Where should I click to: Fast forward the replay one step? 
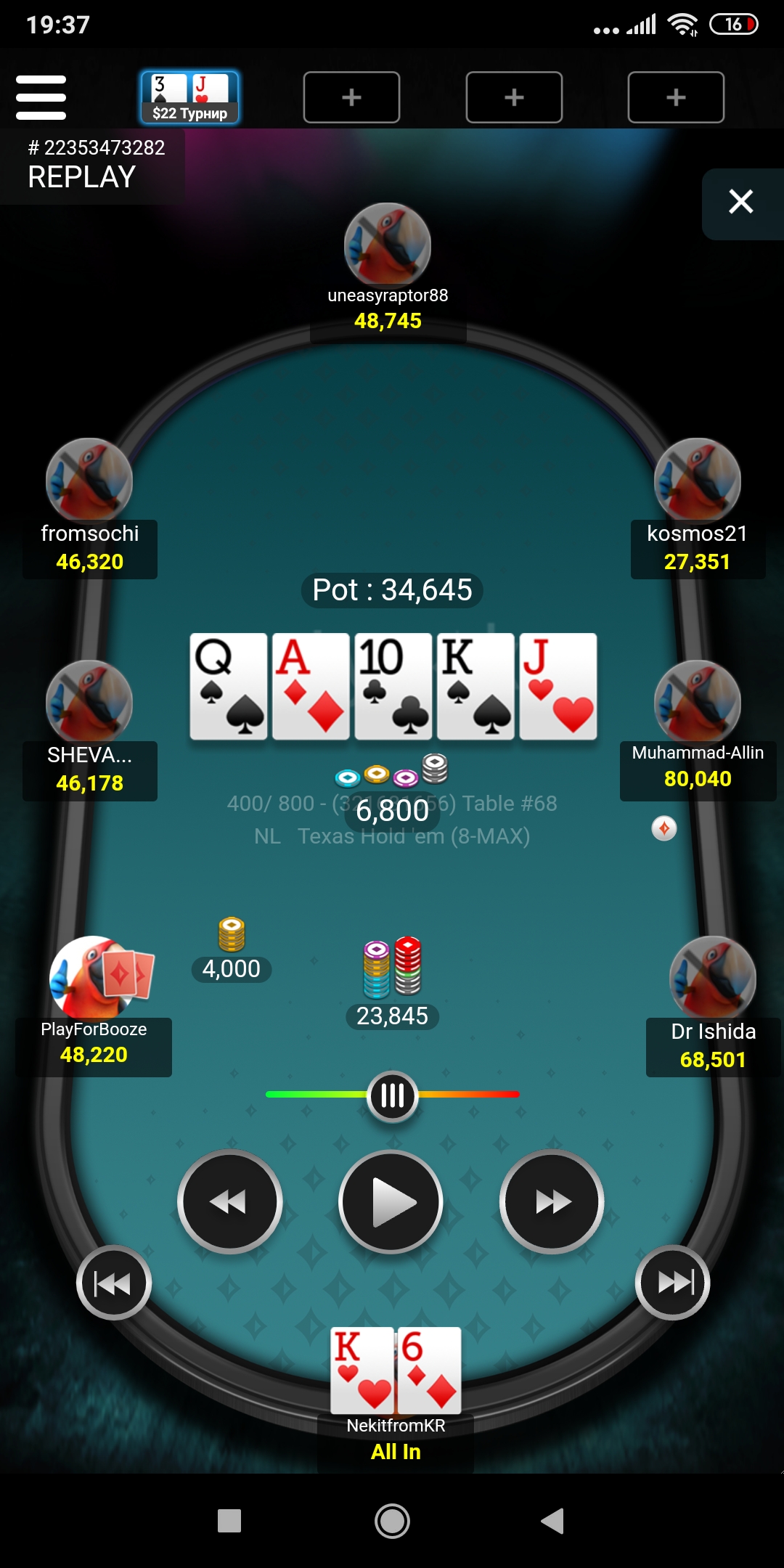coord(552,1202)
